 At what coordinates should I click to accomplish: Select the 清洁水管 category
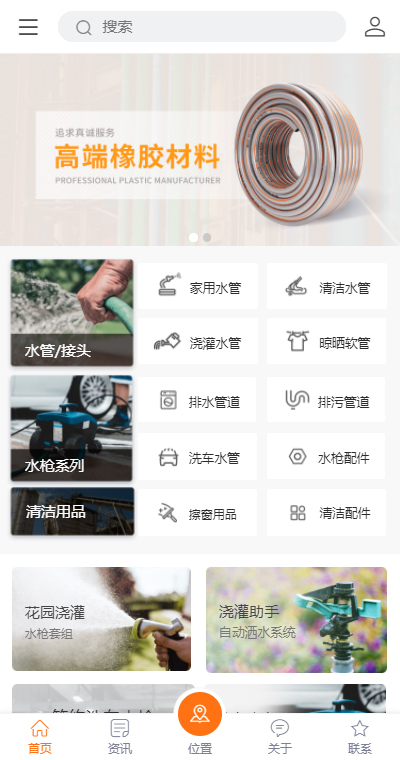326,286
